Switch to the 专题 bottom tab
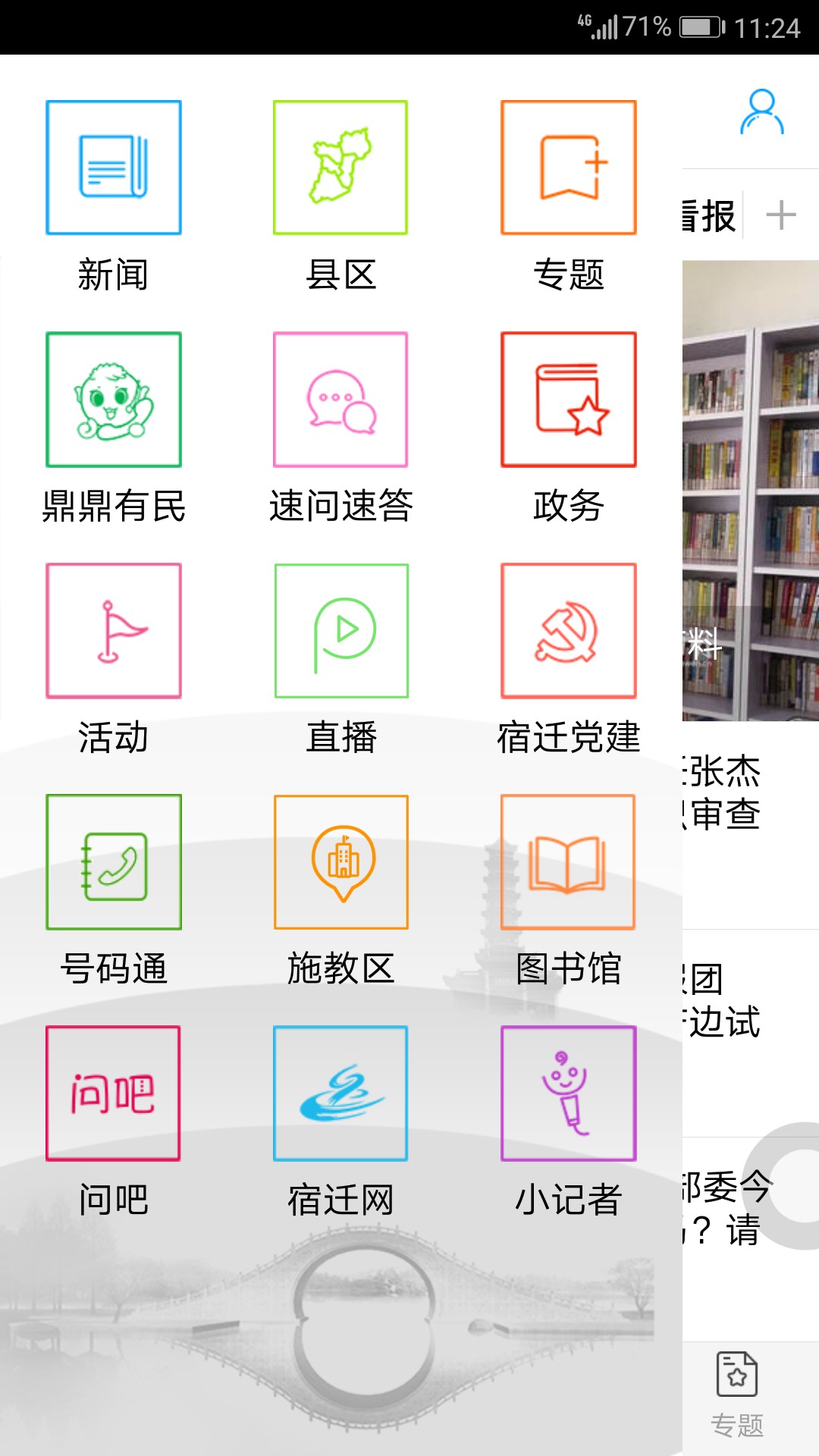 (x=737, y=1394)
